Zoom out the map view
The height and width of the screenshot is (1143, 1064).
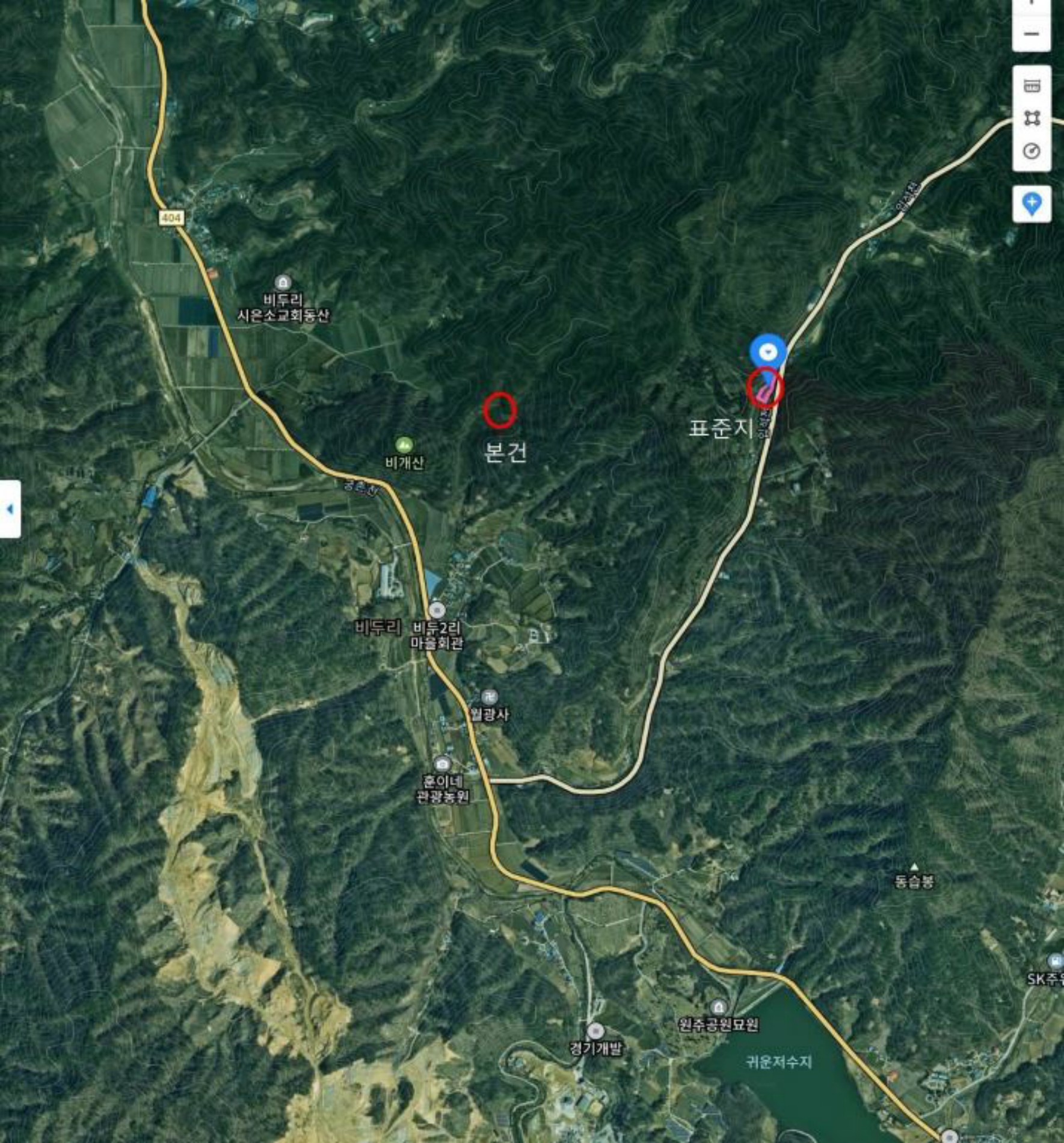point(1032,34)
